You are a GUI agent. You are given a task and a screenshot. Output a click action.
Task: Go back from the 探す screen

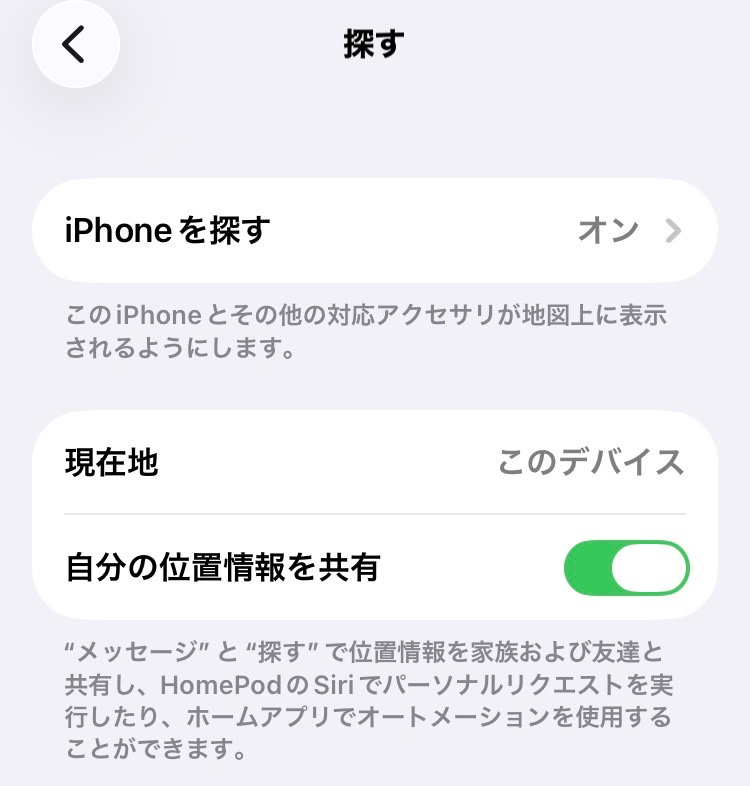coord(75,45)
